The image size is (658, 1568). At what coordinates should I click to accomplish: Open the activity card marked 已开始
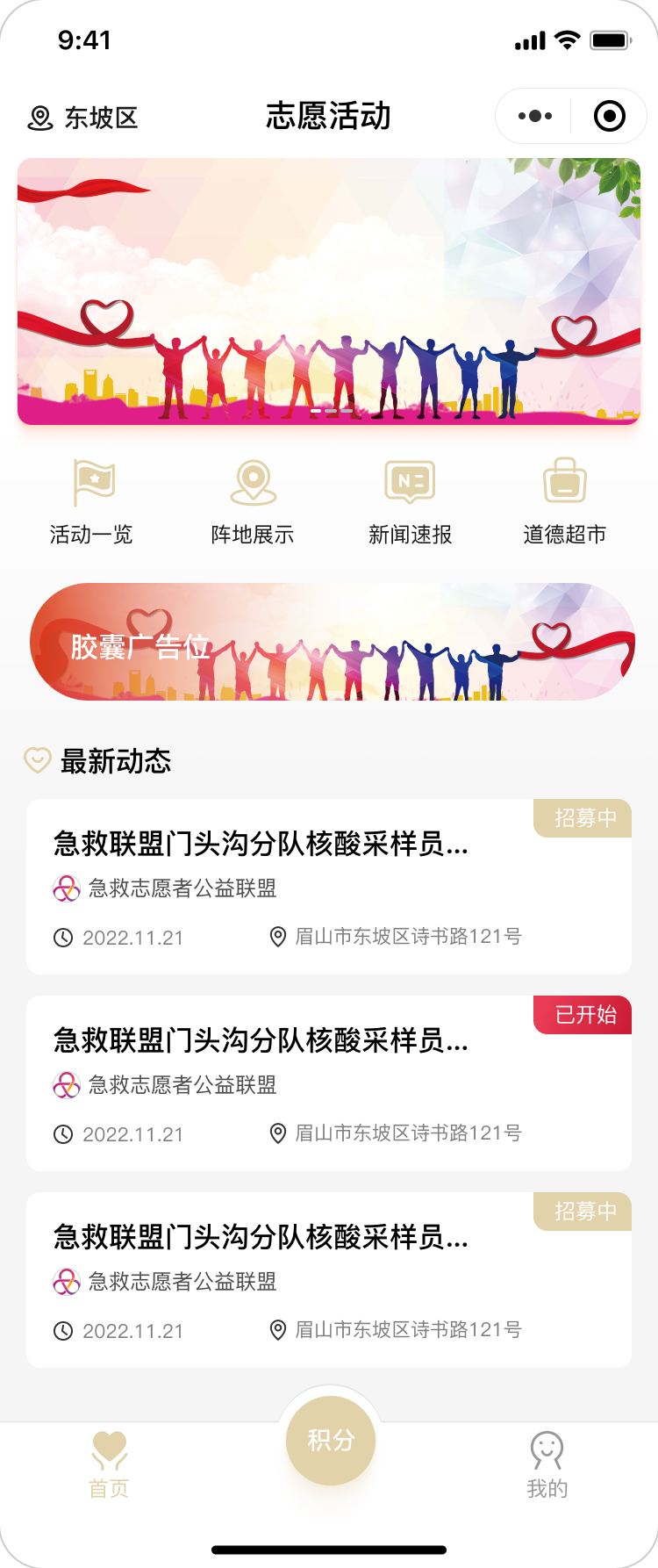pos(329,1082)
